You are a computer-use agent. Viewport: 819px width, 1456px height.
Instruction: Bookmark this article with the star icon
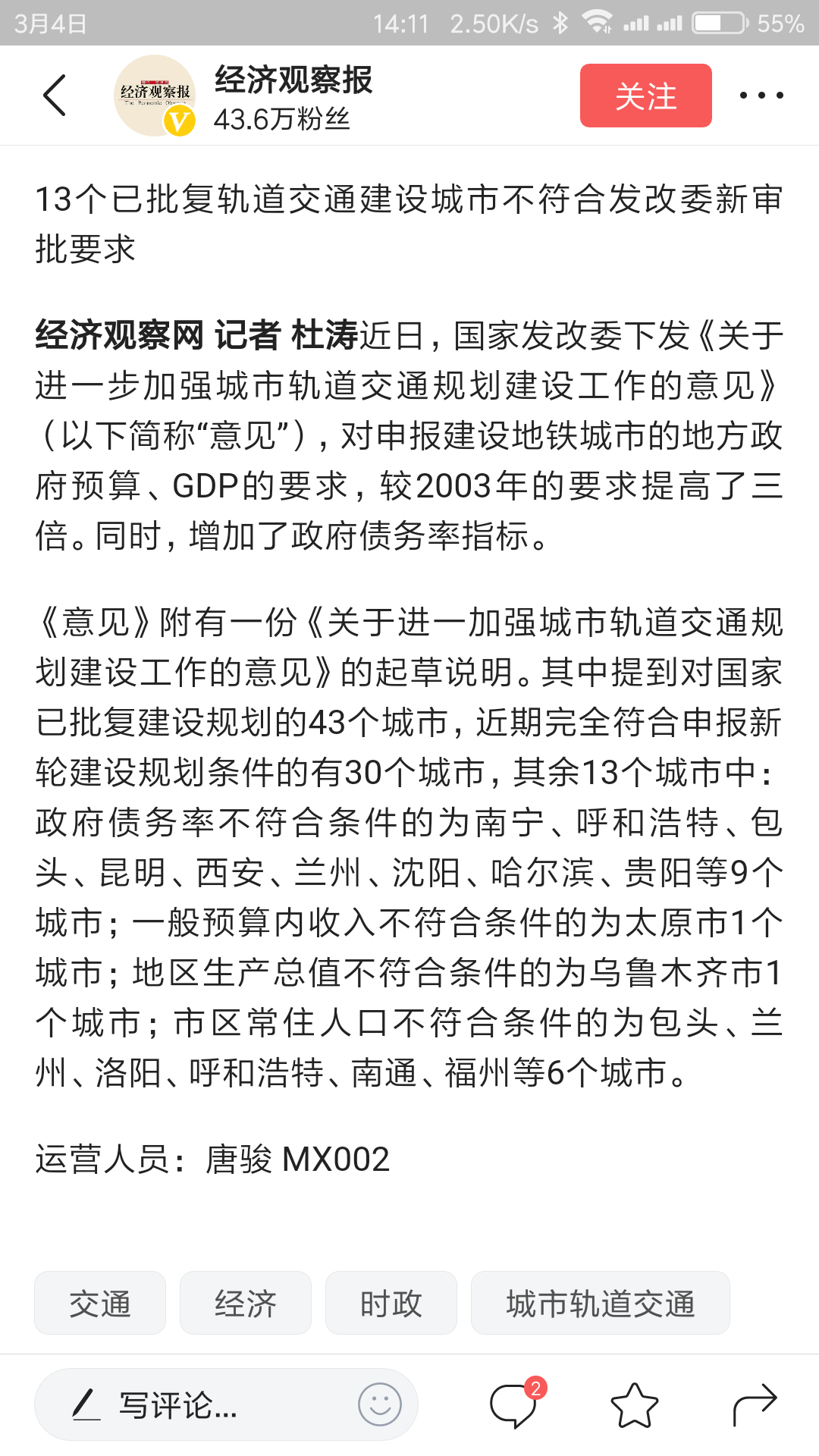(x=635, y=1404)
